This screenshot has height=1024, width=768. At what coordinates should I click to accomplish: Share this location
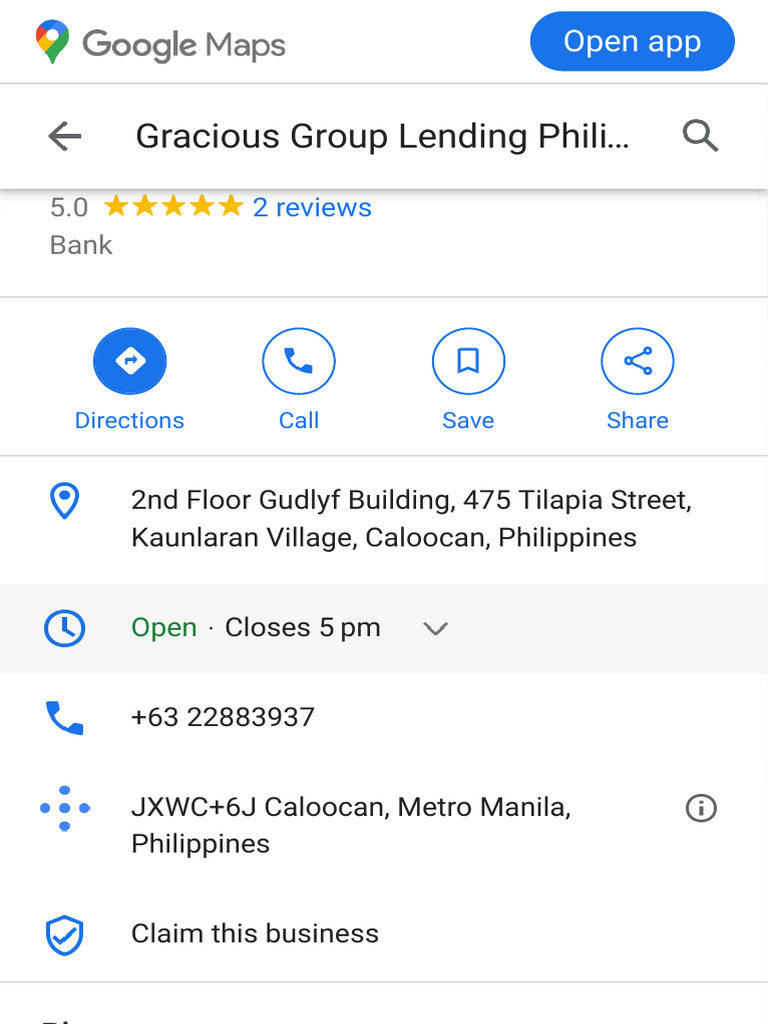click(x=637, y=362)
